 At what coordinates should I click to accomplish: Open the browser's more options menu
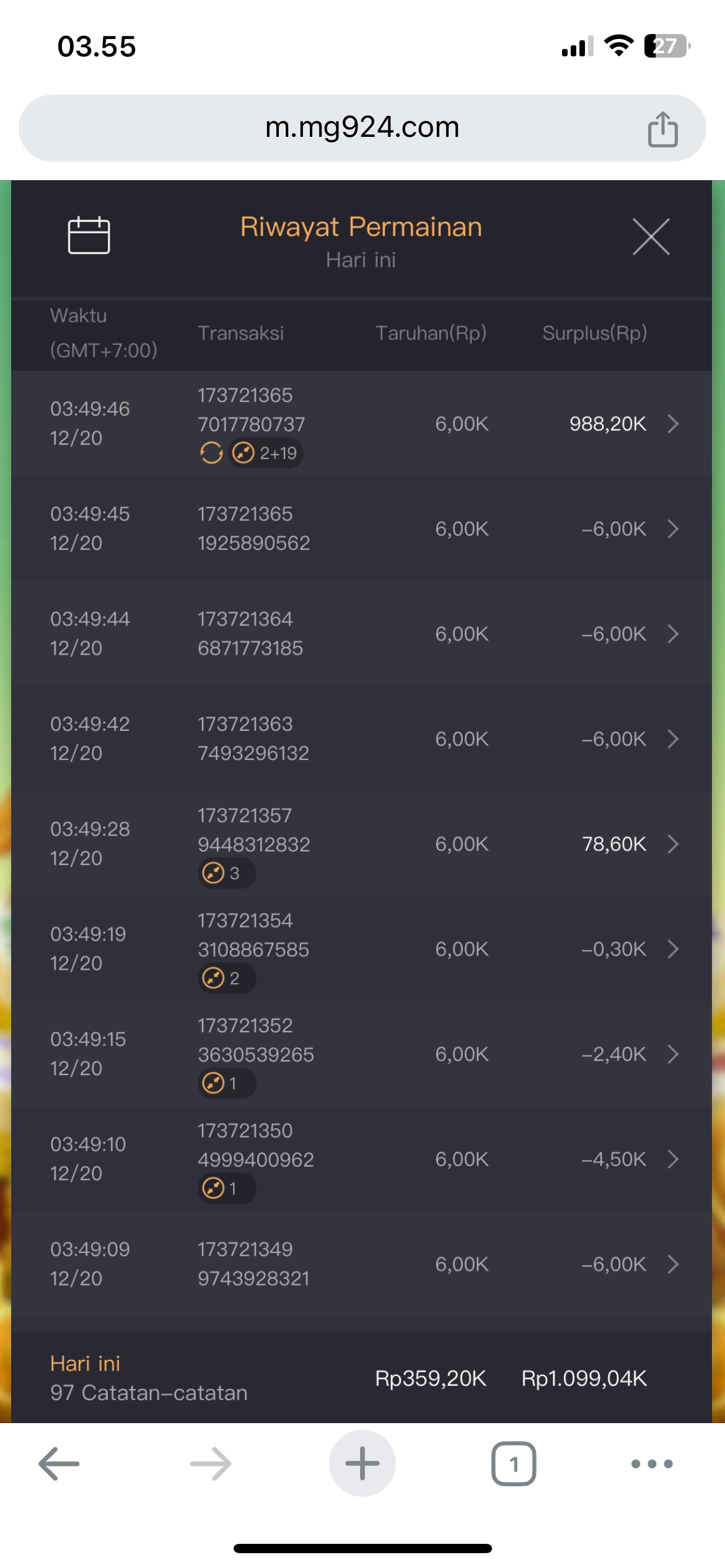[651, 1464]
